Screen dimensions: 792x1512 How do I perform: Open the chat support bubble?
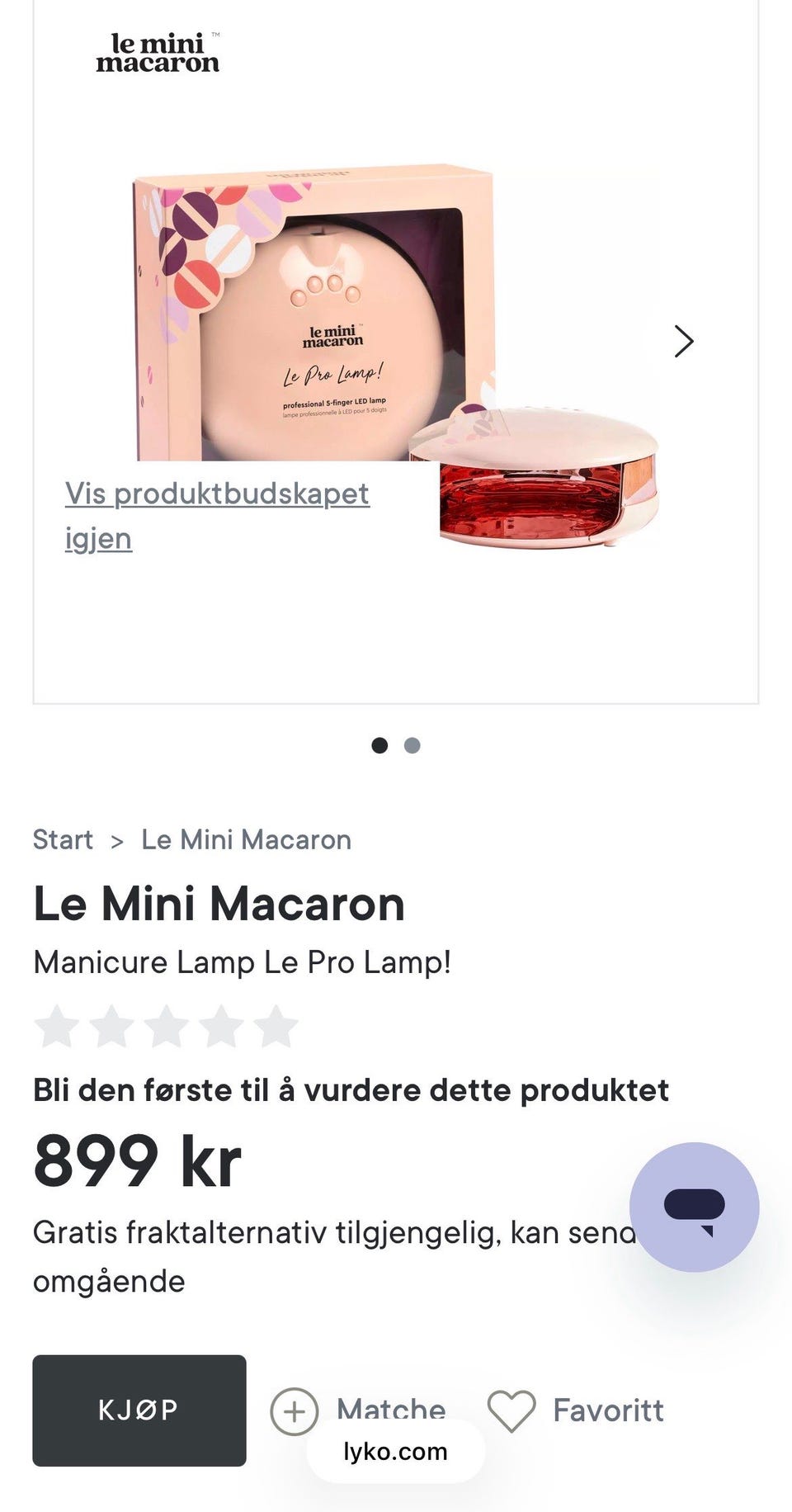click(694, 1207)
